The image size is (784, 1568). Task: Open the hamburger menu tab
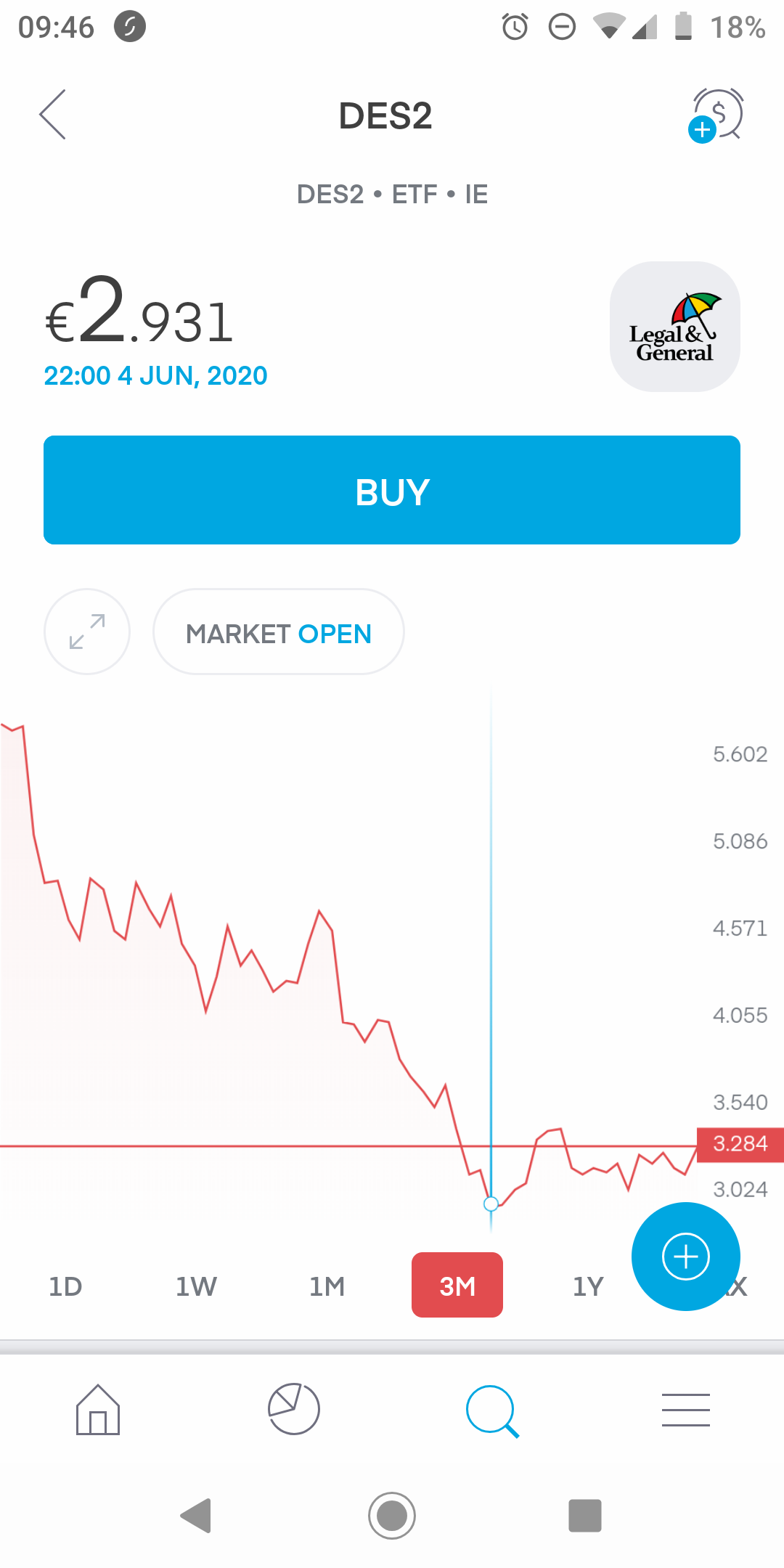[686, 1410]
